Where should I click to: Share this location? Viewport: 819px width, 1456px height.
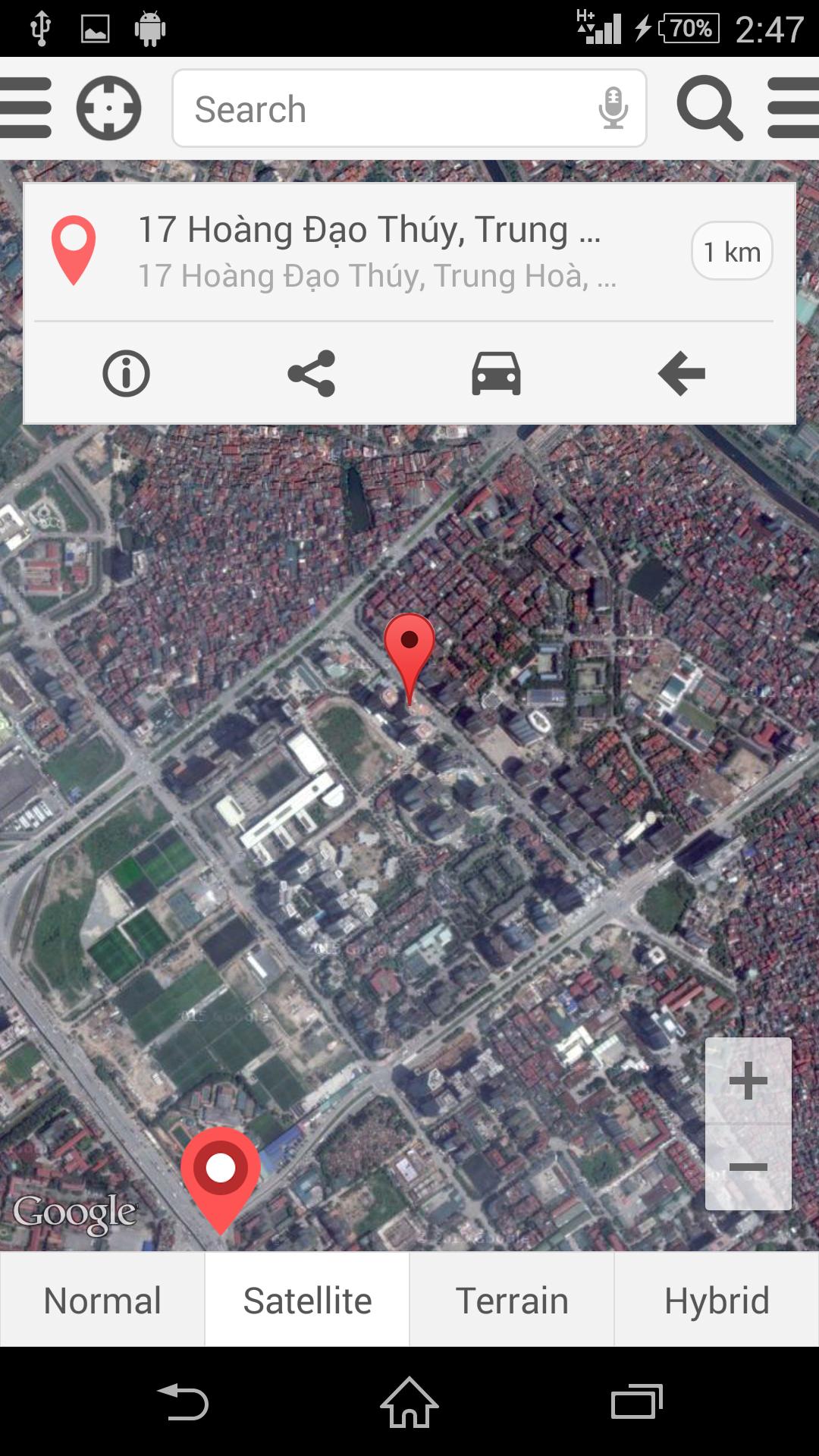(x=312, y=372)
